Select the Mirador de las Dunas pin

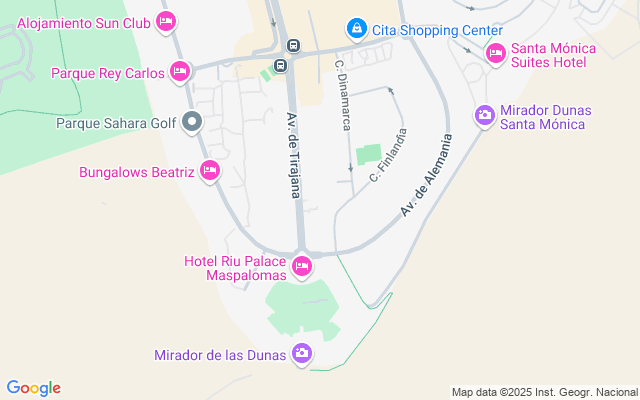pyautogui.click(x=301, y=354)
